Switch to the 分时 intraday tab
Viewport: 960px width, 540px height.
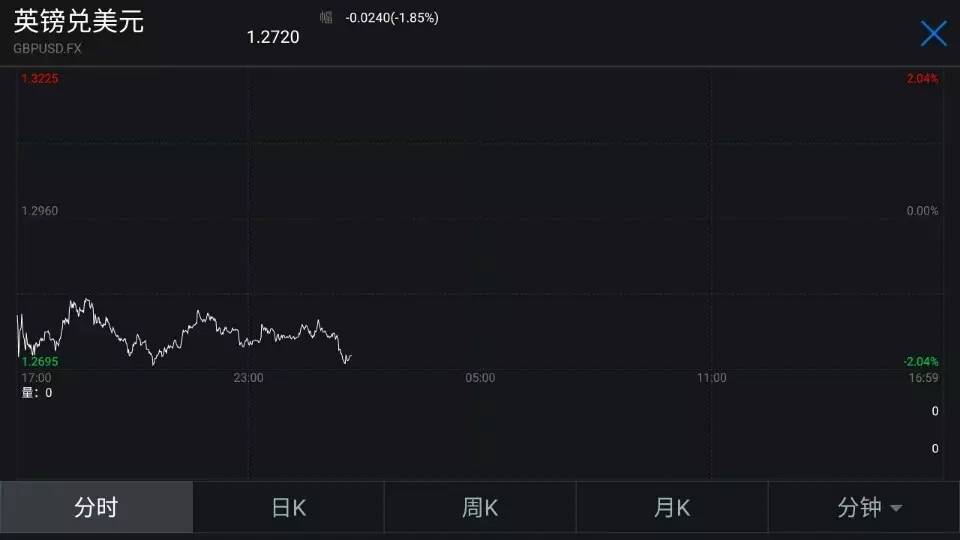click(96, 508)
